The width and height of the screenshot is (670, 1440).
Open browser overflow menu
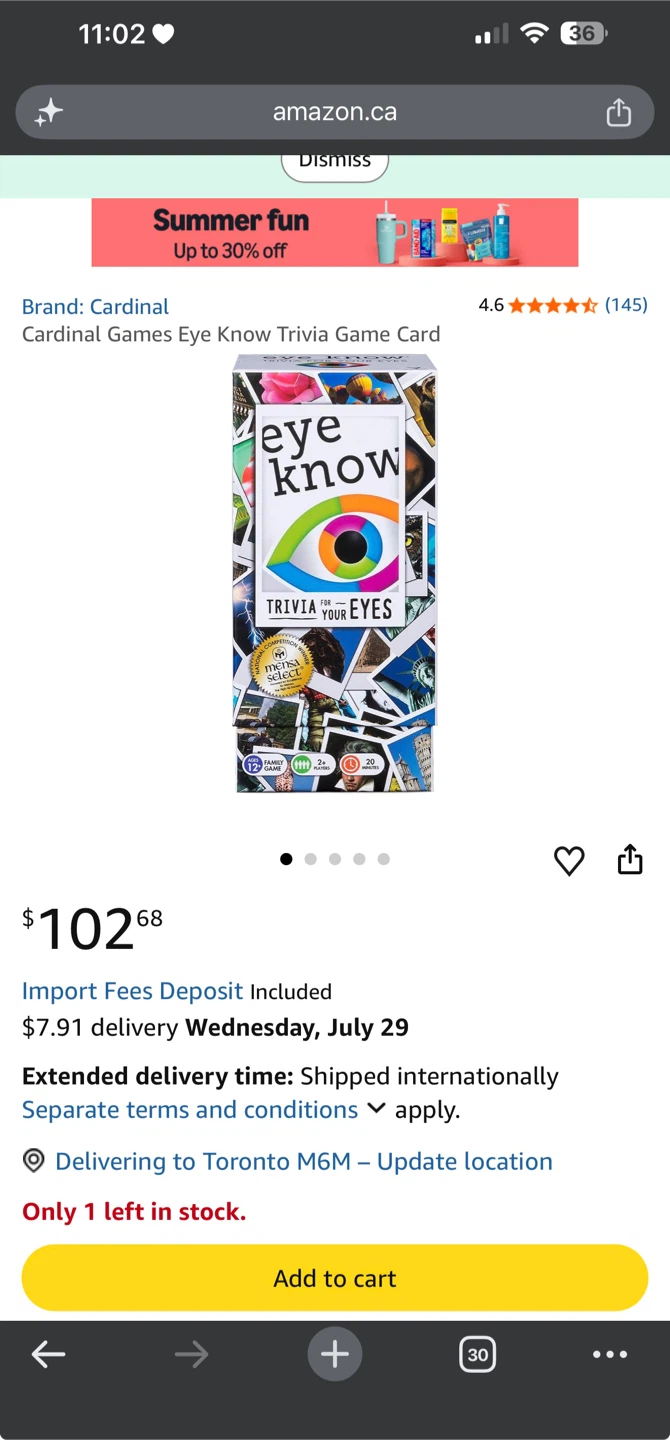pyautogui.click(x=610, y=1355)
